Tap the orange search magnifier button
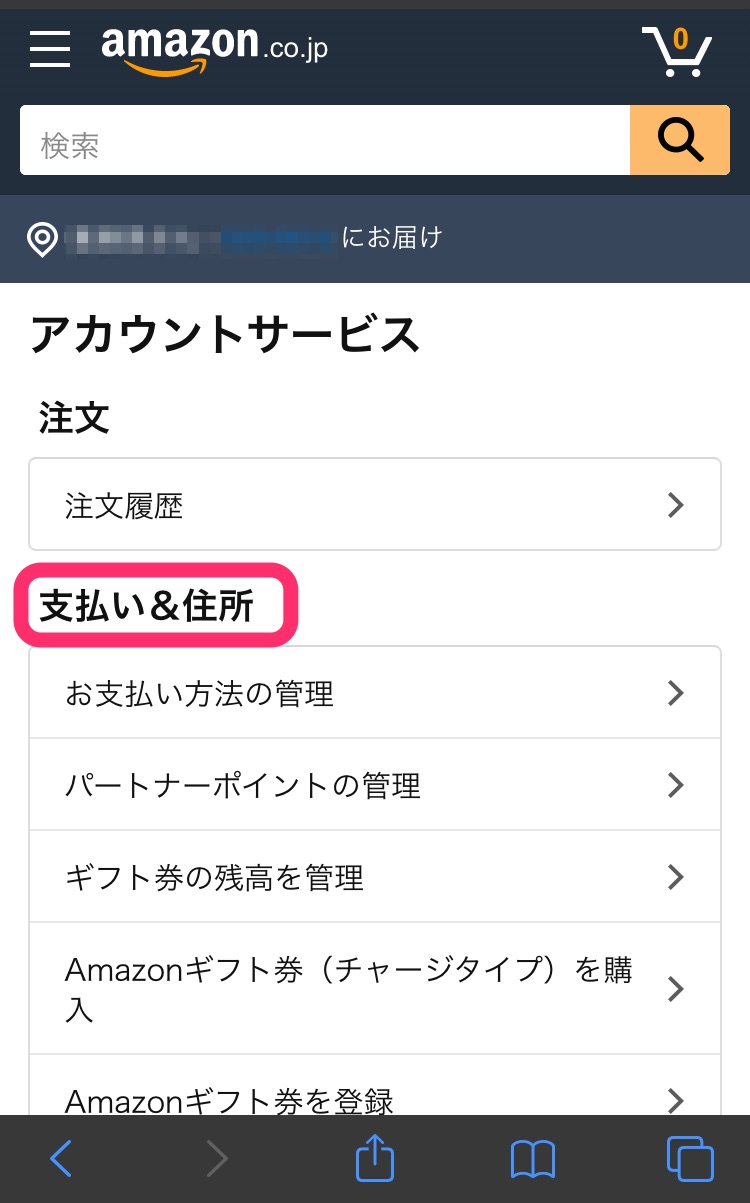 pos(680,140)
